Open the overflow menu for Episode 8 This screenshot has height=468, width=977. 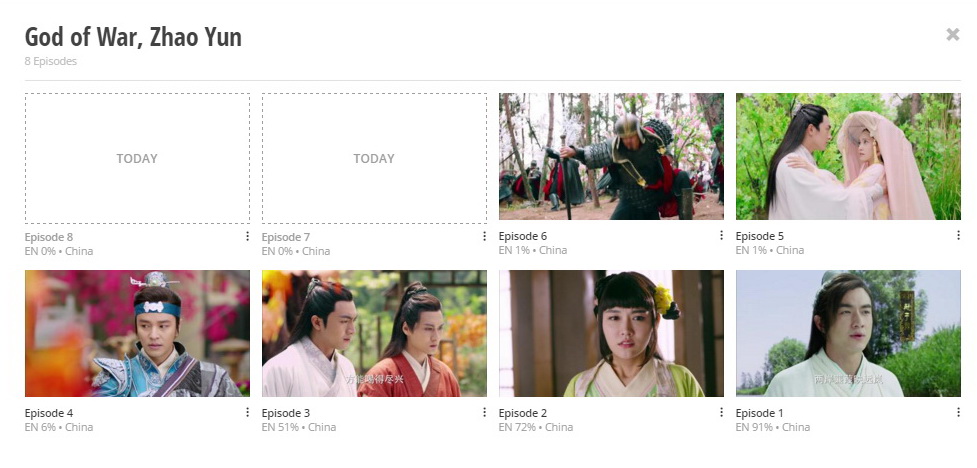click(x=247, y=236)
